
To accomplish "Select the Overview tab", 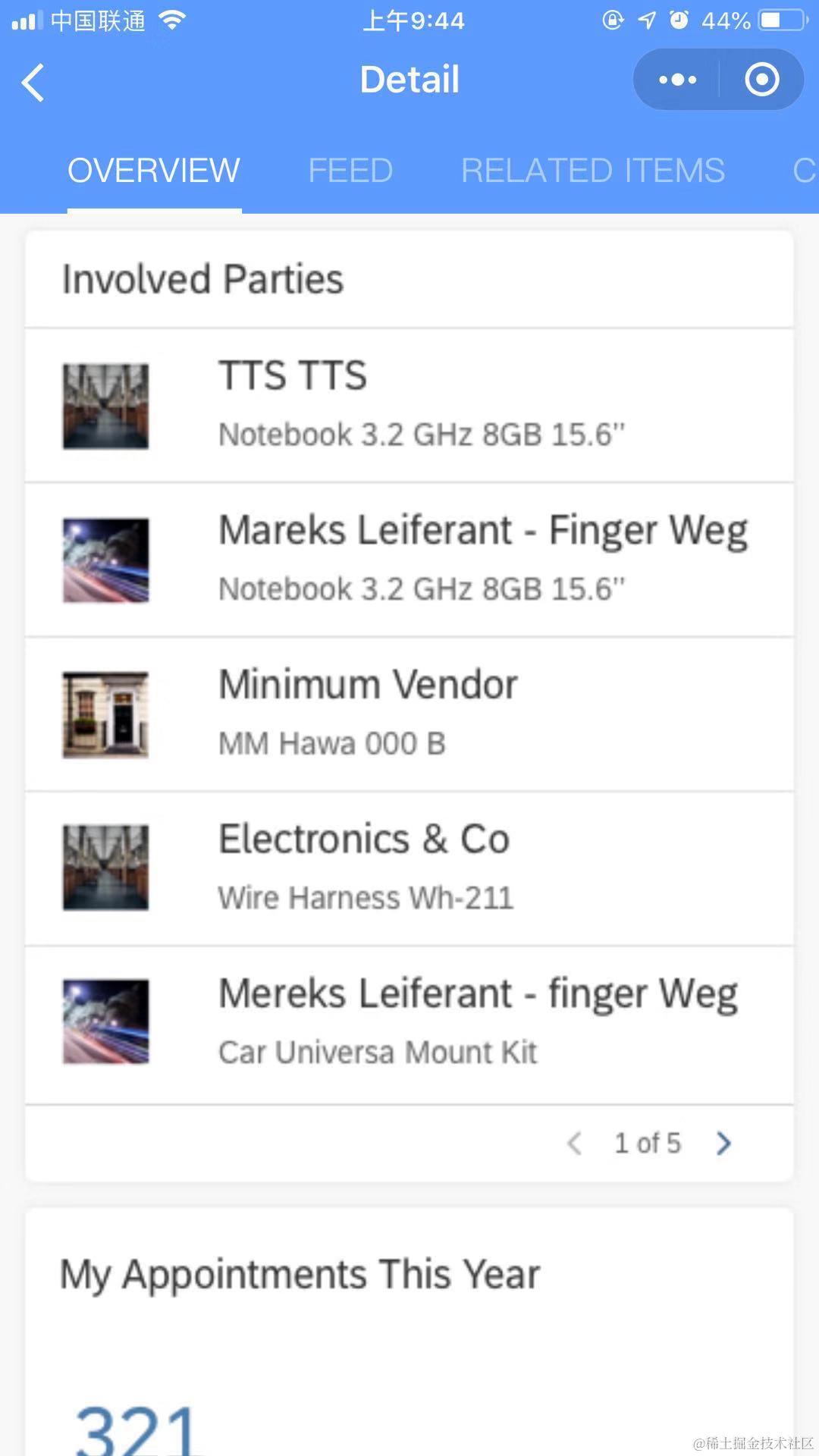I will (154, 171).
